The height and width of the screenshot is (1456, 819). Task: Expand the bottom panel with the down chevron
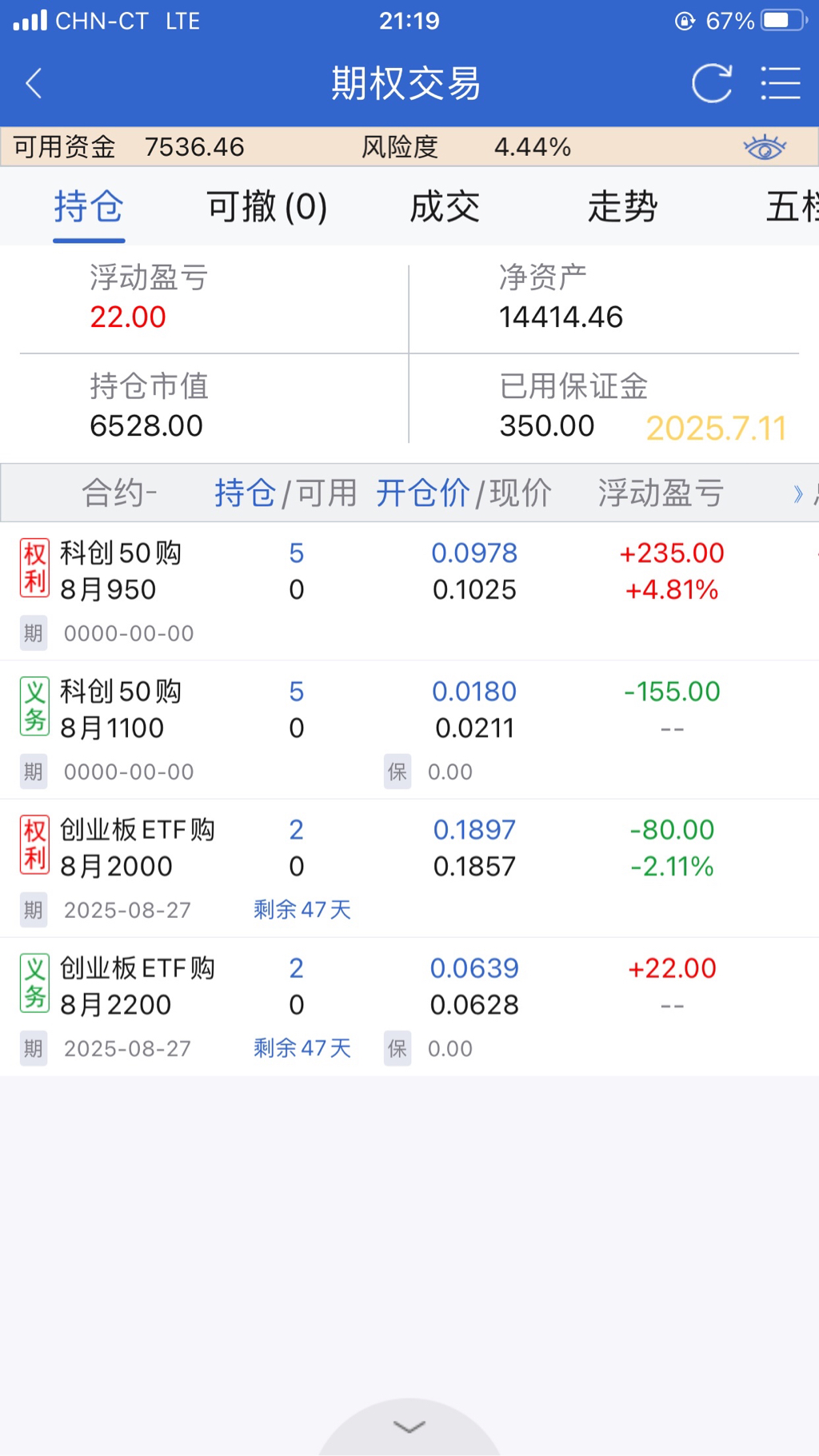point(409,1427)
